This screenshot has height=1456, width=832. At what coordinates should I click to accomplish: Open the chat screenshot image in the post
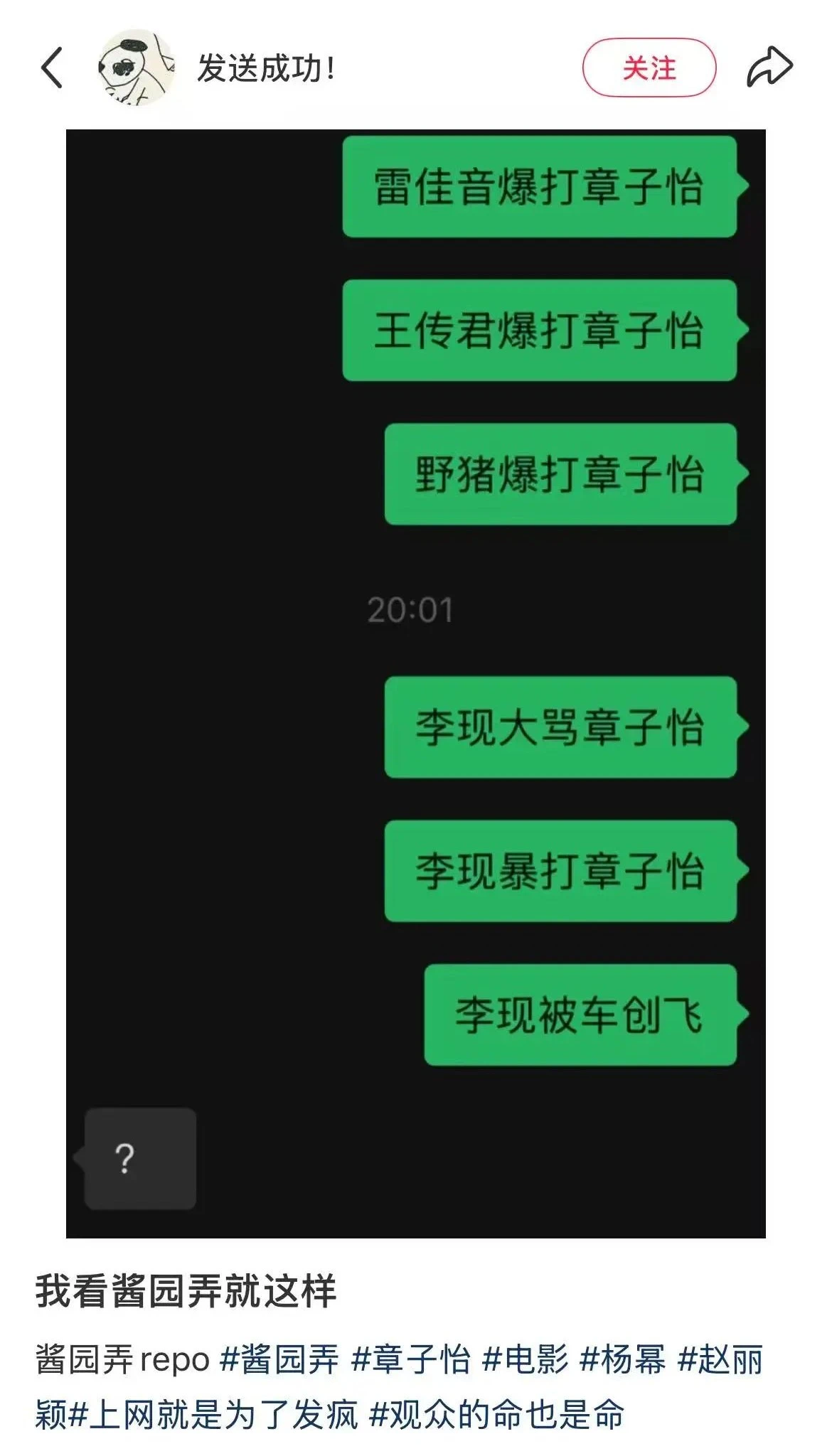coord(415,682)
